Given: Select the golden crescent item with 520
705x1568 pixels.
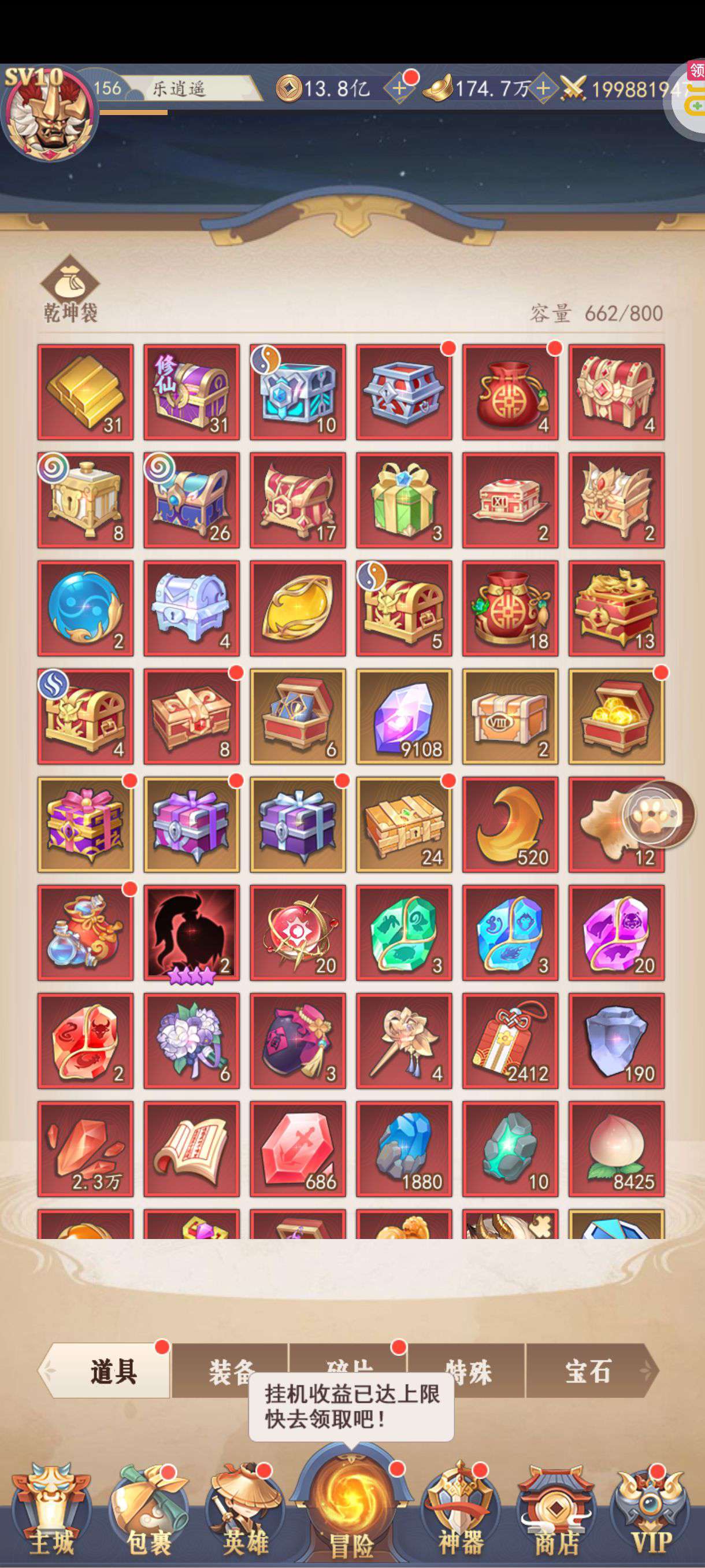Looking at the screenshot, I should (510, 824).
